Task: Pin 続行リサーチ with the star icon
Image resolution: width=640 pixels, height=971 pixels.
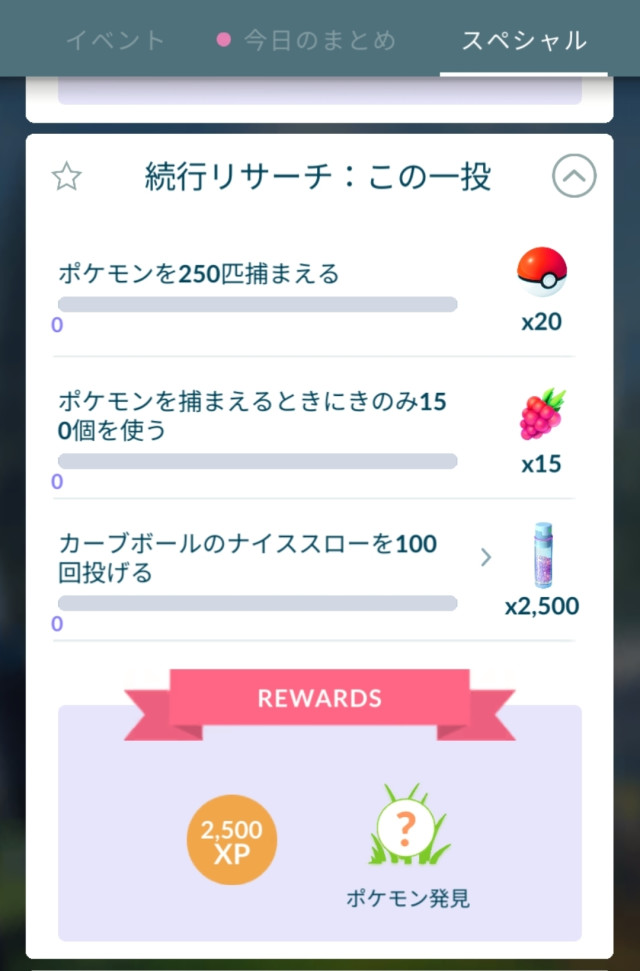Action: (x=67, y=178)
